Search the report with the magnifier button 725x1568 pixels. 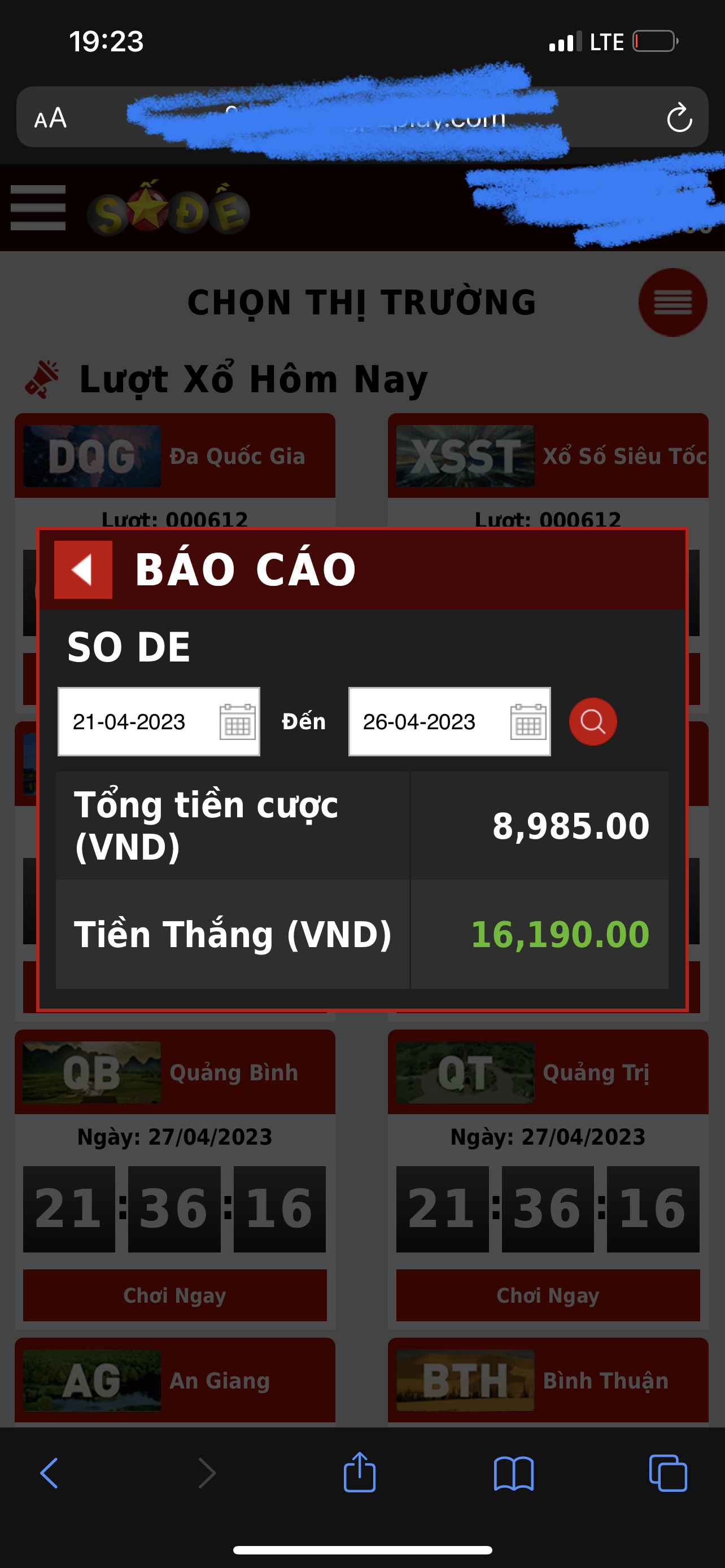[592, 722]
